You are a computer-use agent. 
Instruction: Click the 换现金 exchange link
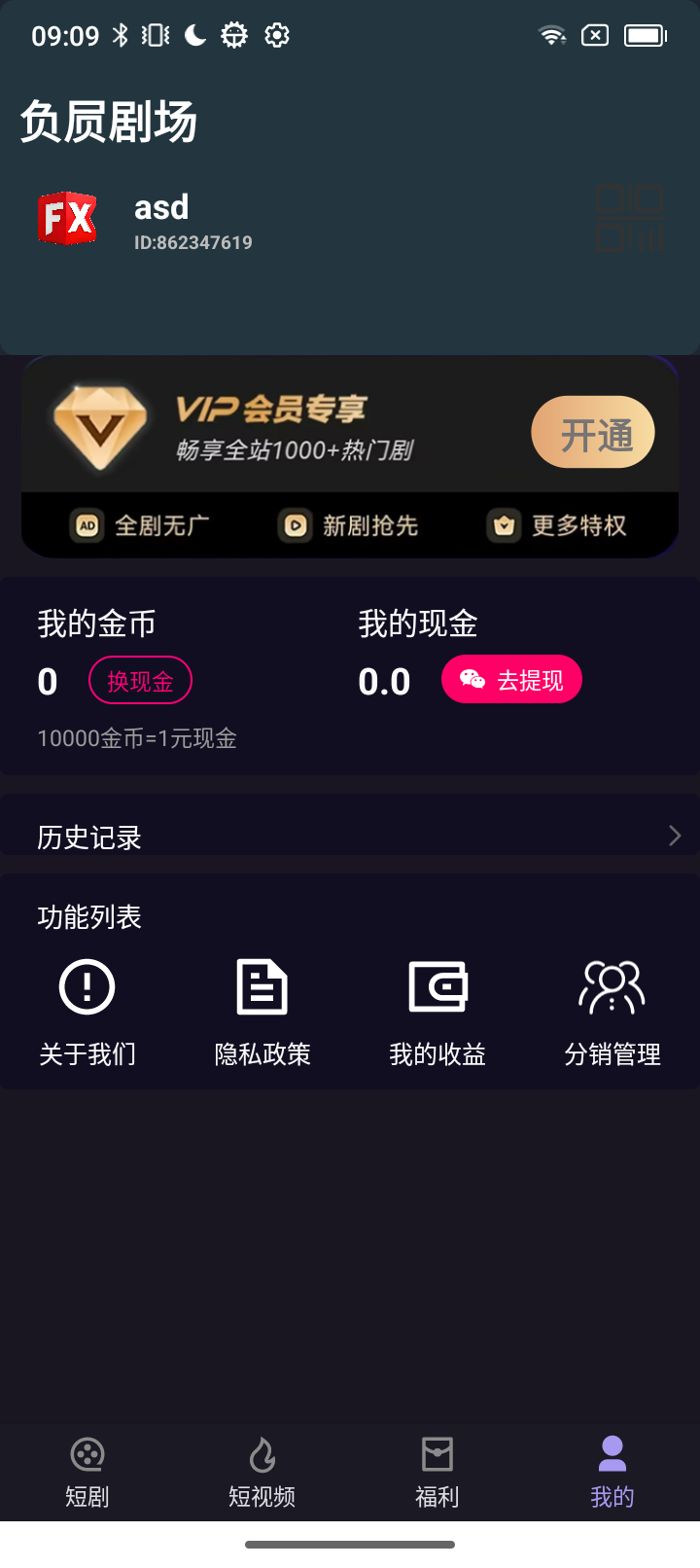point(140,680)
